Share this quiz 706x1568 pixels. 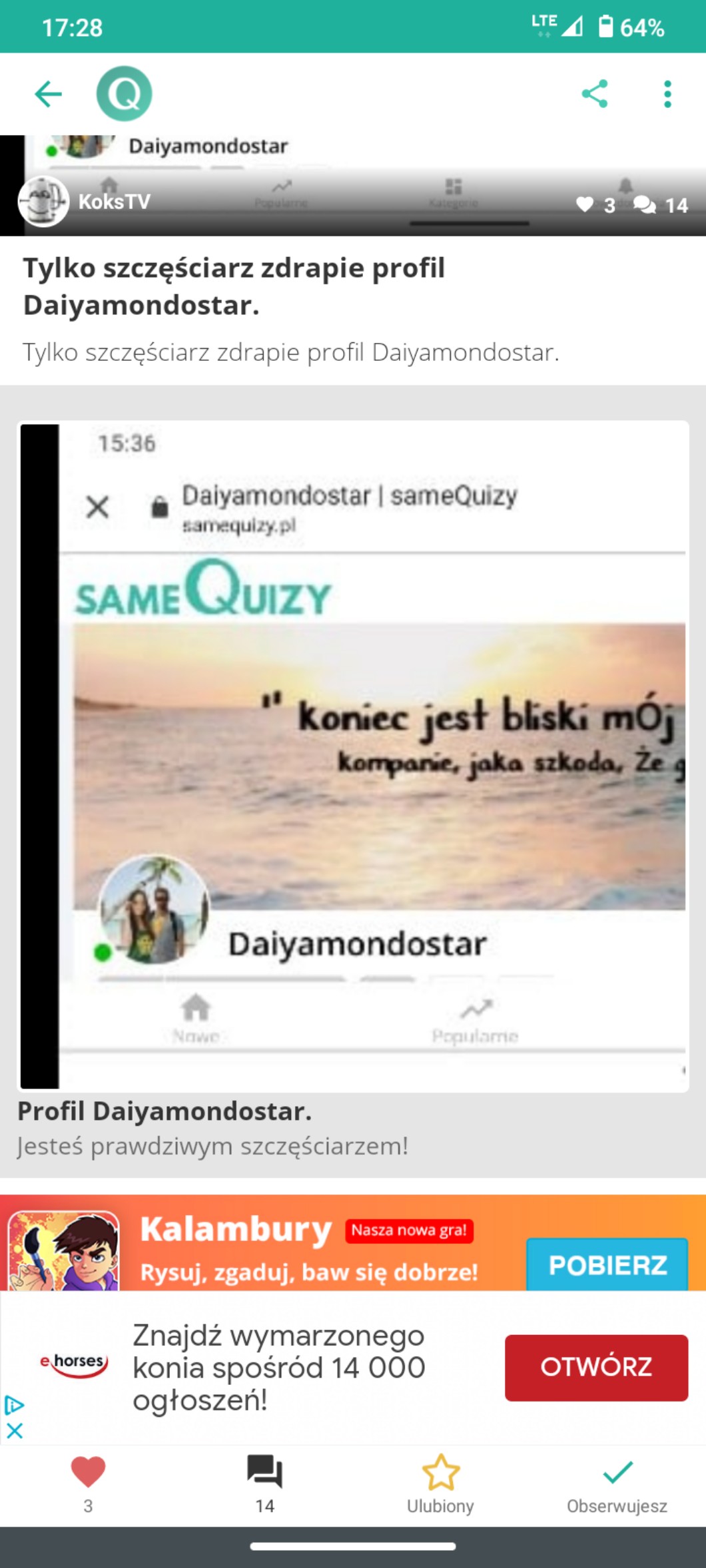[594, 94]
